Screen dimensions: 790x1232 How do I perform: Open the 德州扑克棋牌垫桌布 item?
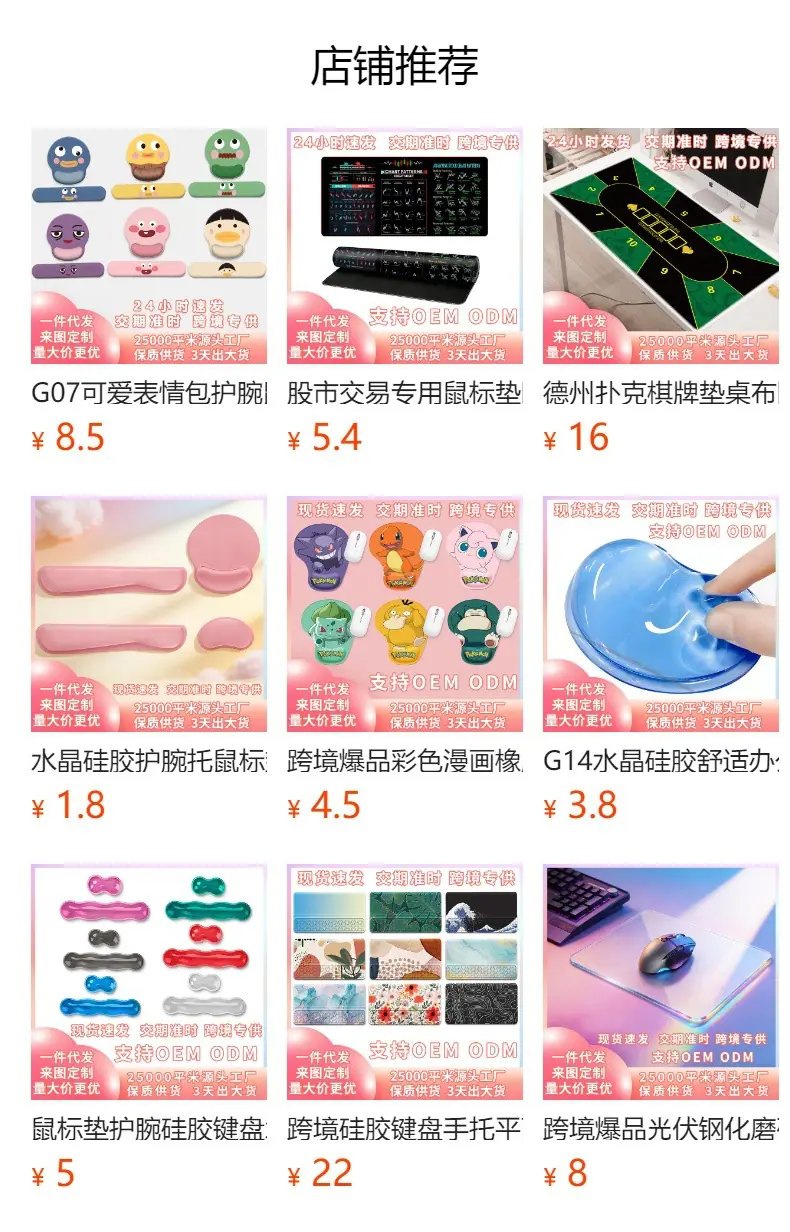[x=661, y=291]
